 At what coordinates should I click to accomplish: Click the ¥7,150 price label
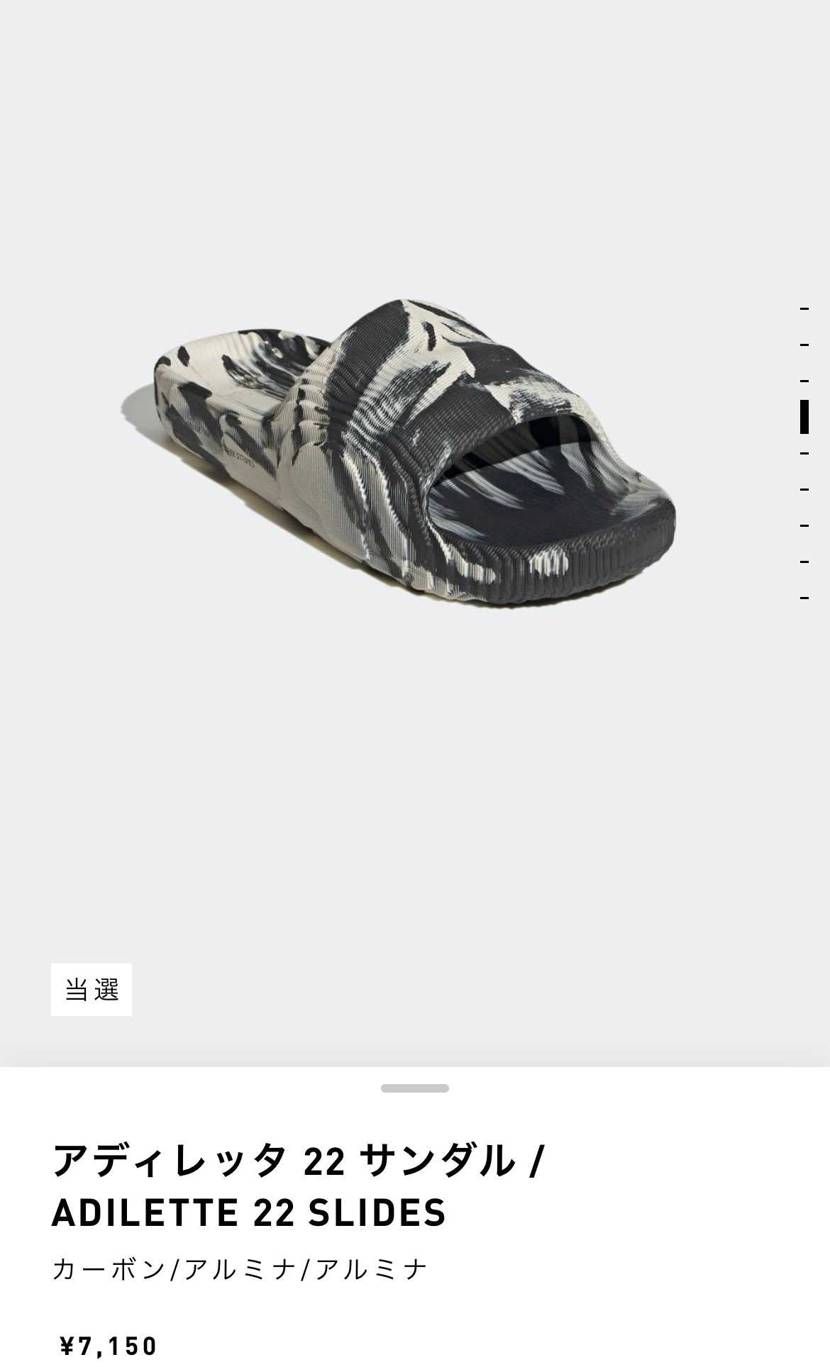click(x=107, y=1345)
